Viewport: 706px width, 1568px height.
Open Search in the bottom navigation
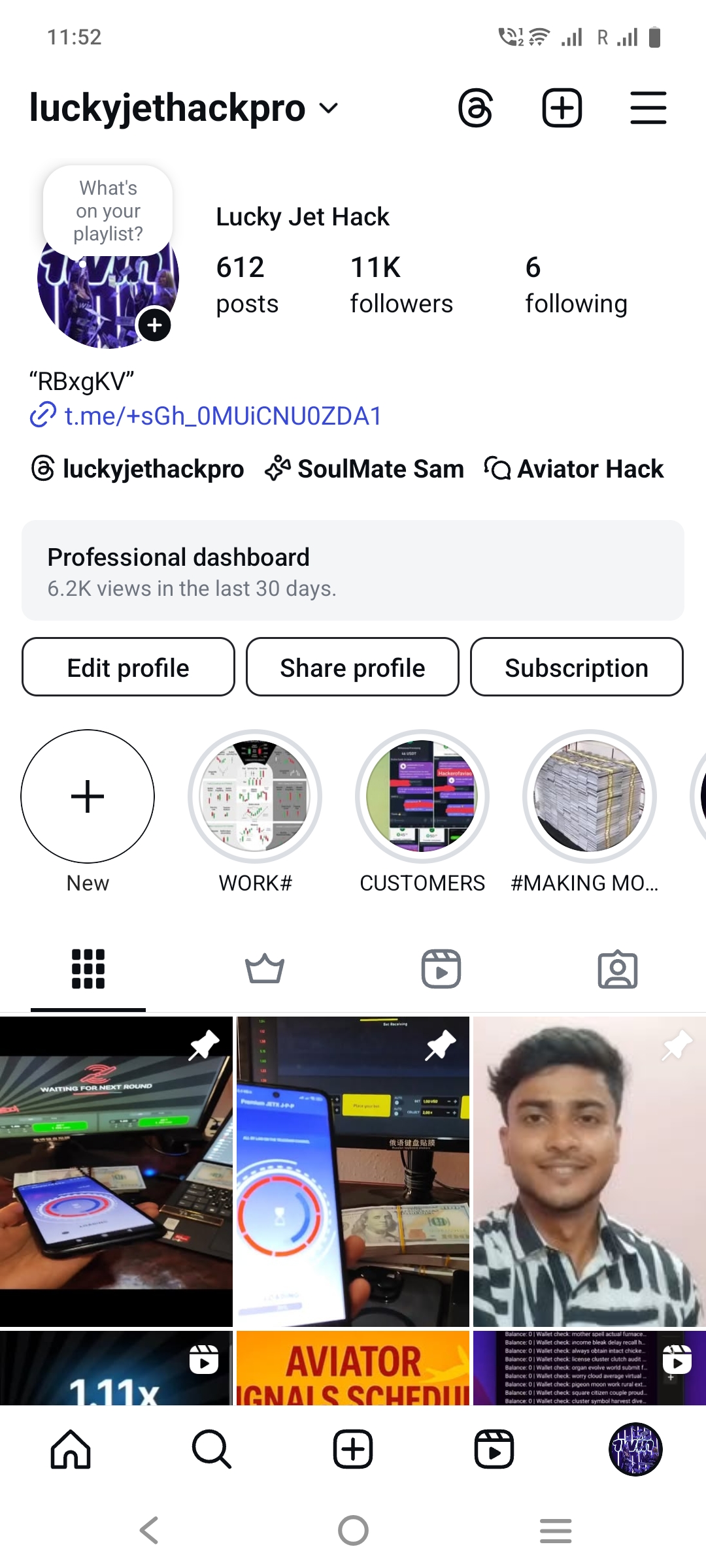[212, 1449]
